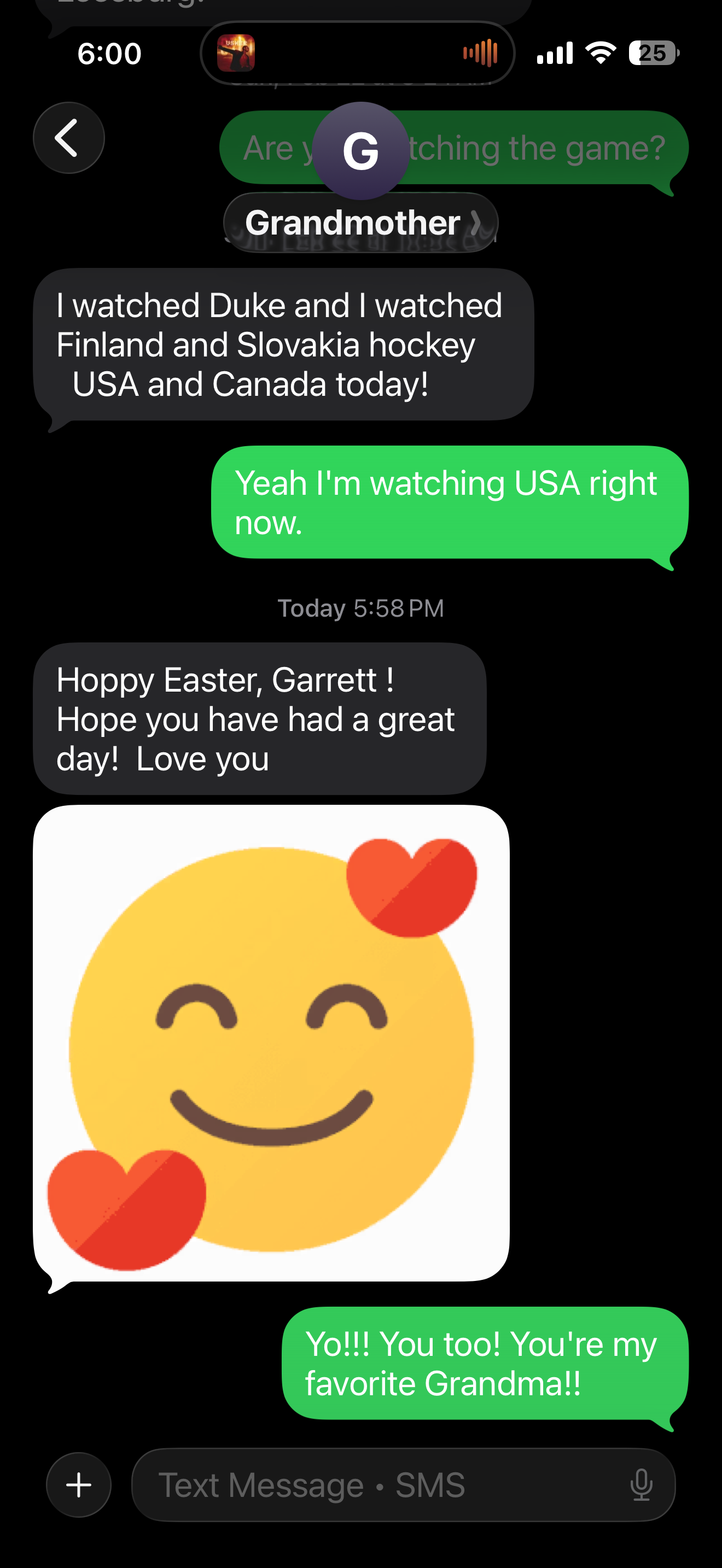Image resolution: width=722 pixels, height=1568 pixels.
Task: Tap the G contact avatar
Action: click(x=360, y=150)
